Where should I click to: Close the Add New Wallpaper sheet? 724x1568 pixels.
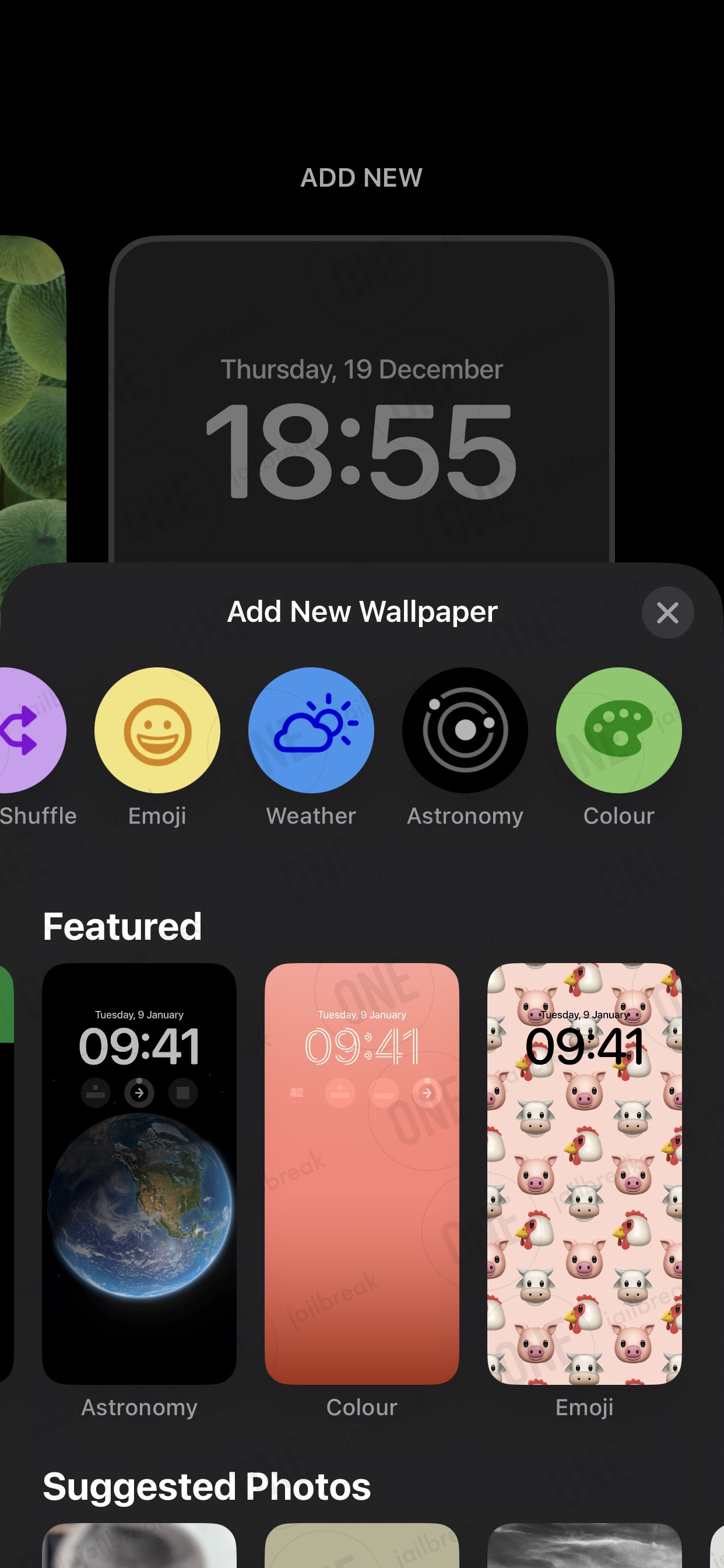[x=667, y=612]
